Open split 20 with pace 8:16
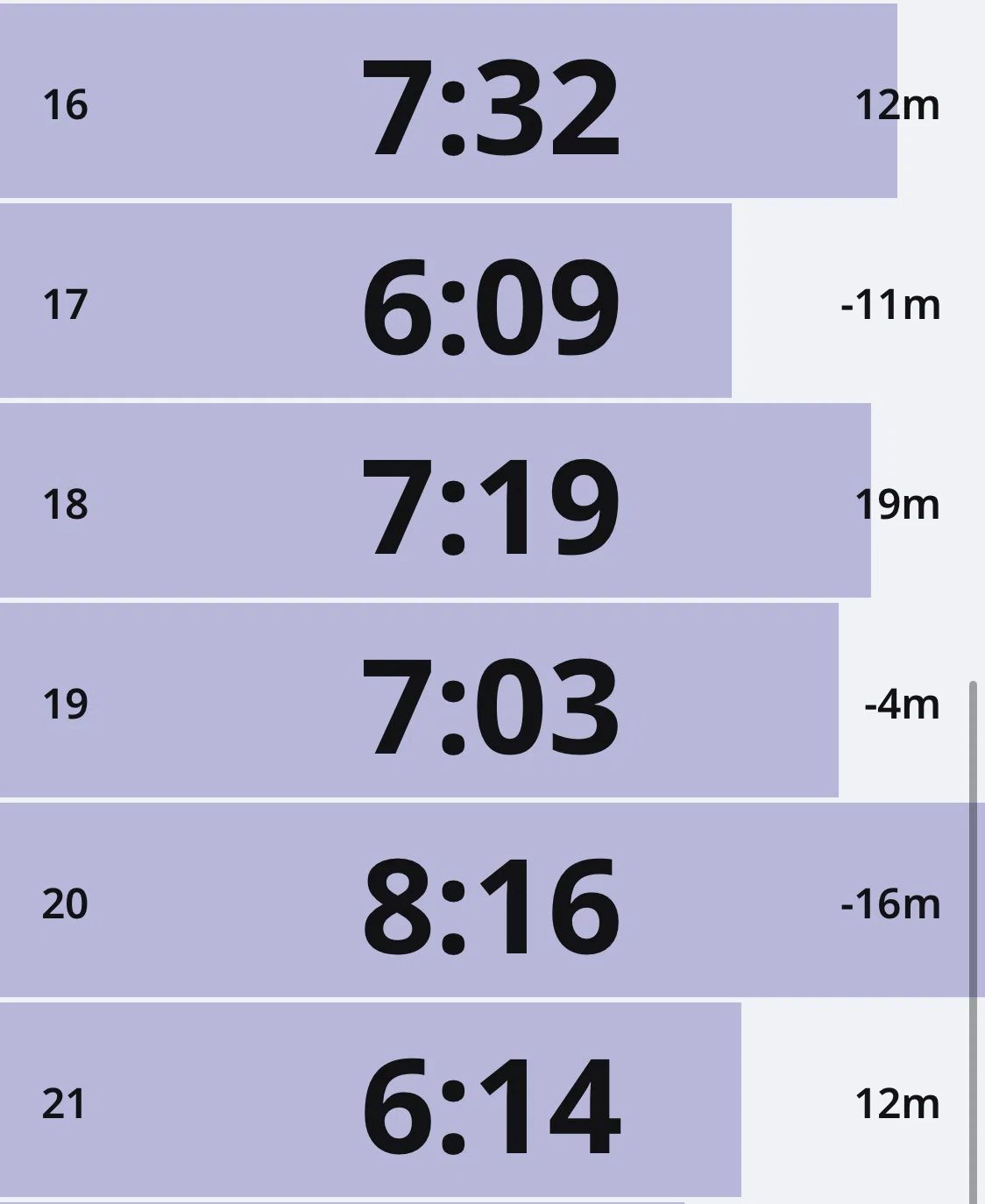Image resolution: width=985 pixels, height=1204 pixels. pyautogui.click(x=492, y=900)
